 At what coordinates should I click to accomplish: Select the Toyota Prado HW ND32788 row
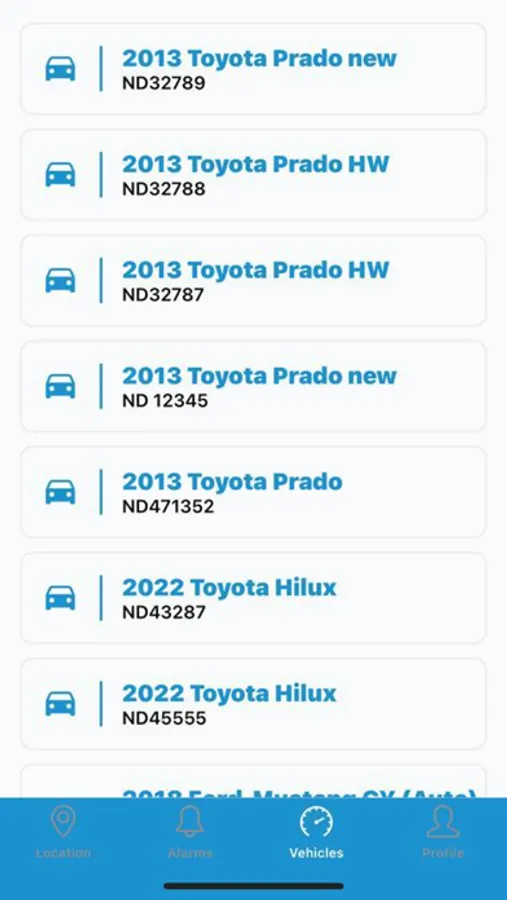point(253,174)
